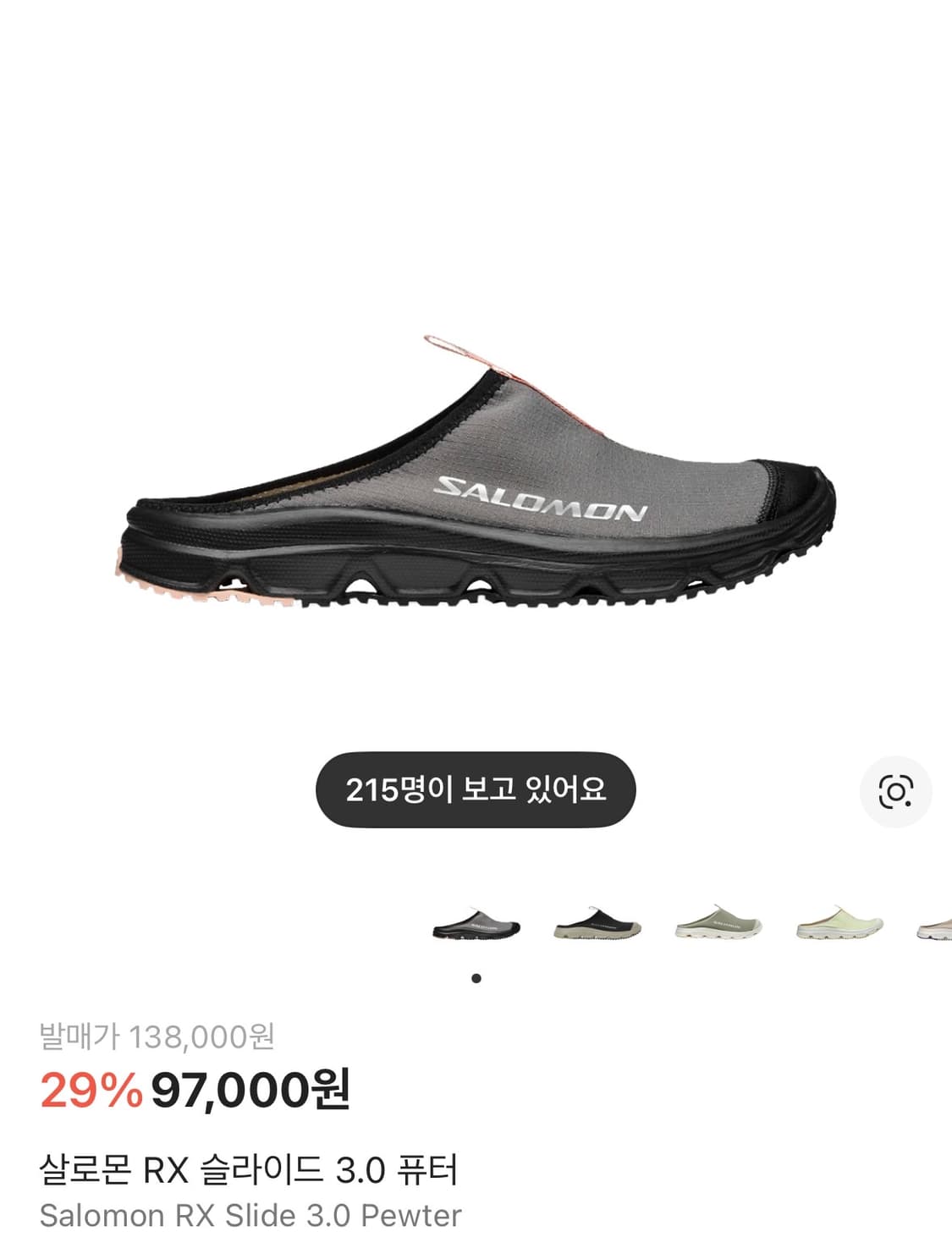Select the olive green slide thumbnail

(x=719, y=924)
